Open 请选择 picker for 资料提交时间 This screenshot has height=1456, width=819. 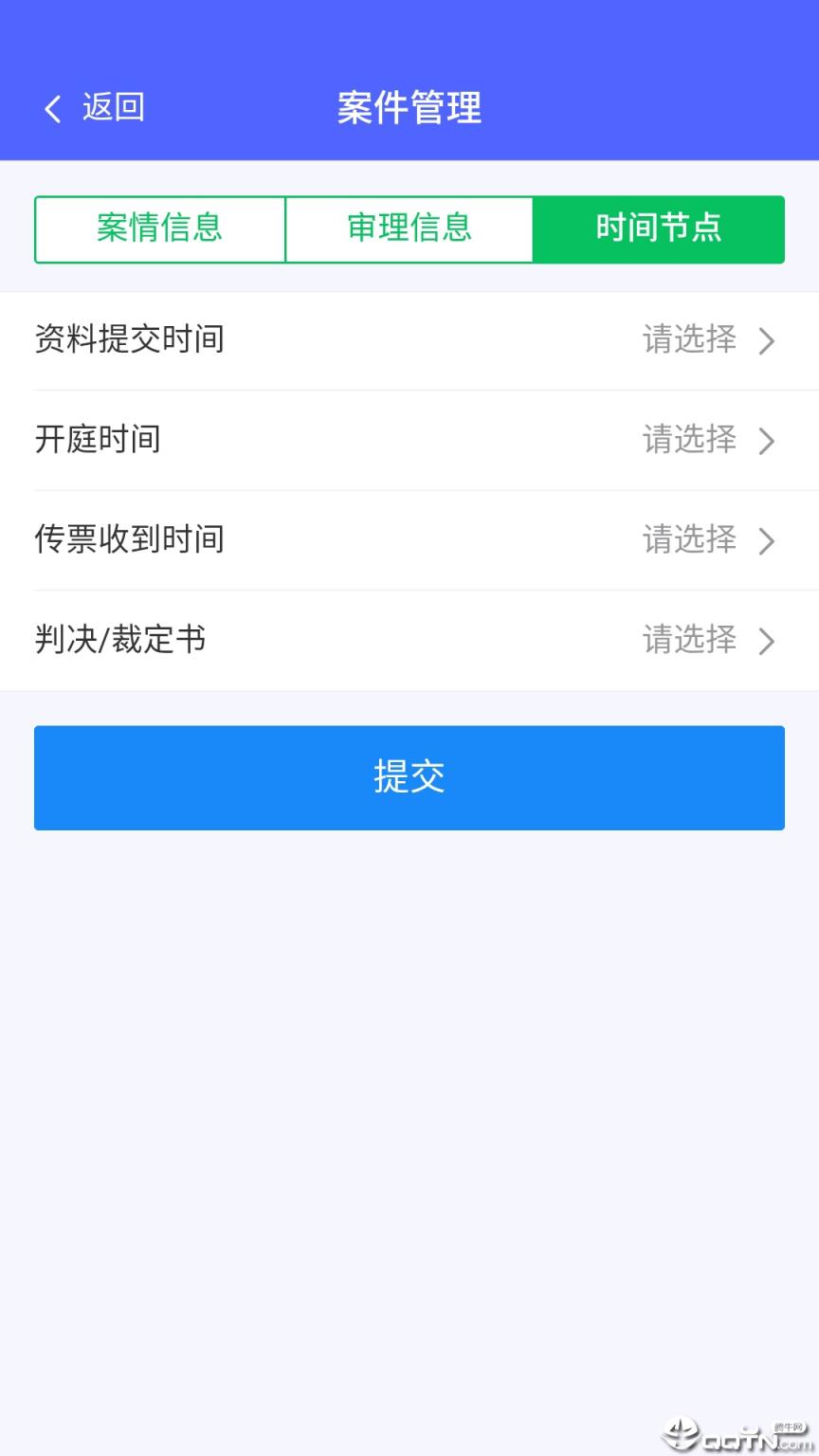click(x=689, y=341)
